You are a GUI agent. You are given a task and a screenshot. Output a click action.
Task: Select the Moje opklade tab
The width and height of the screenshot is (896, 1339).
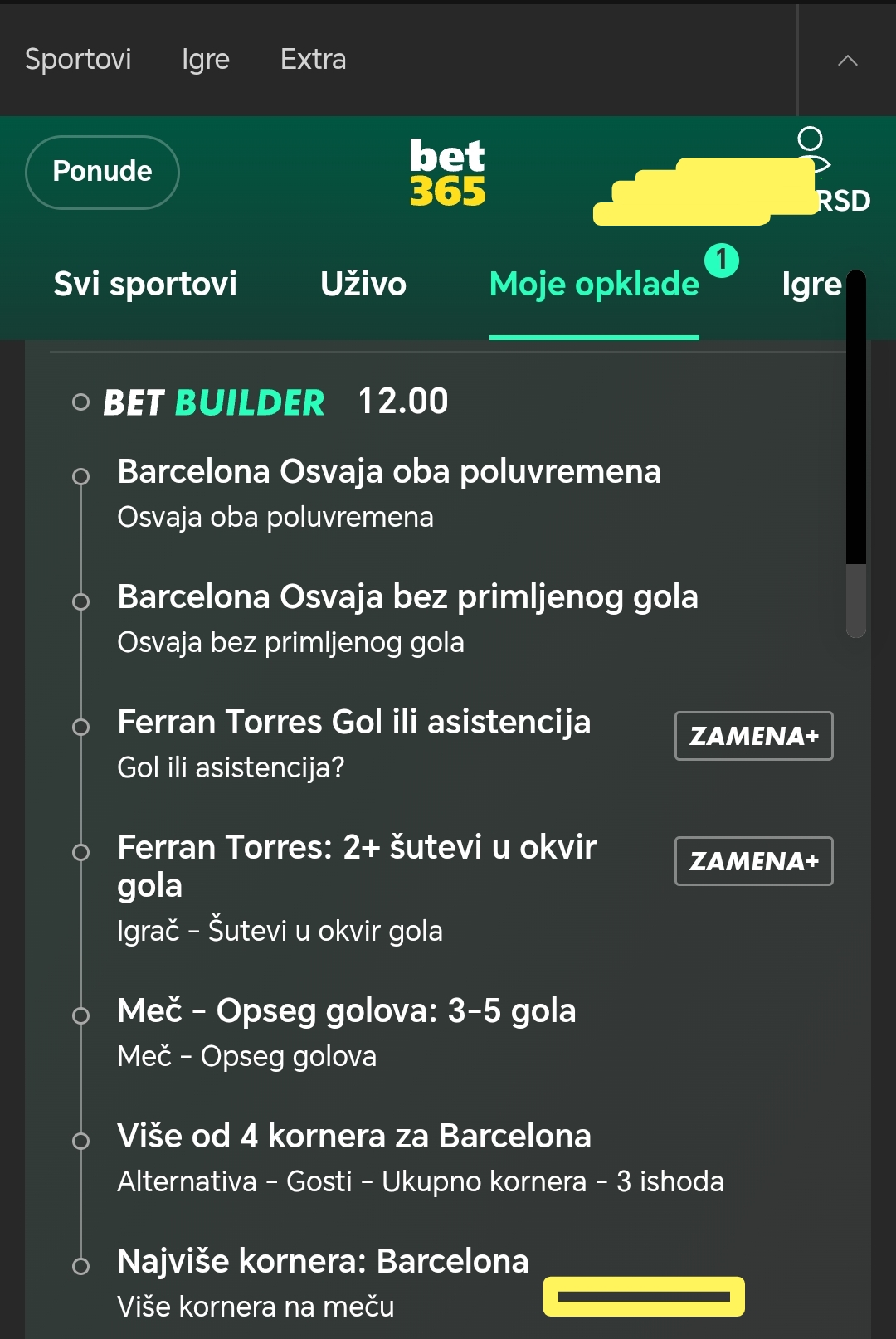(x=594, y=284)
